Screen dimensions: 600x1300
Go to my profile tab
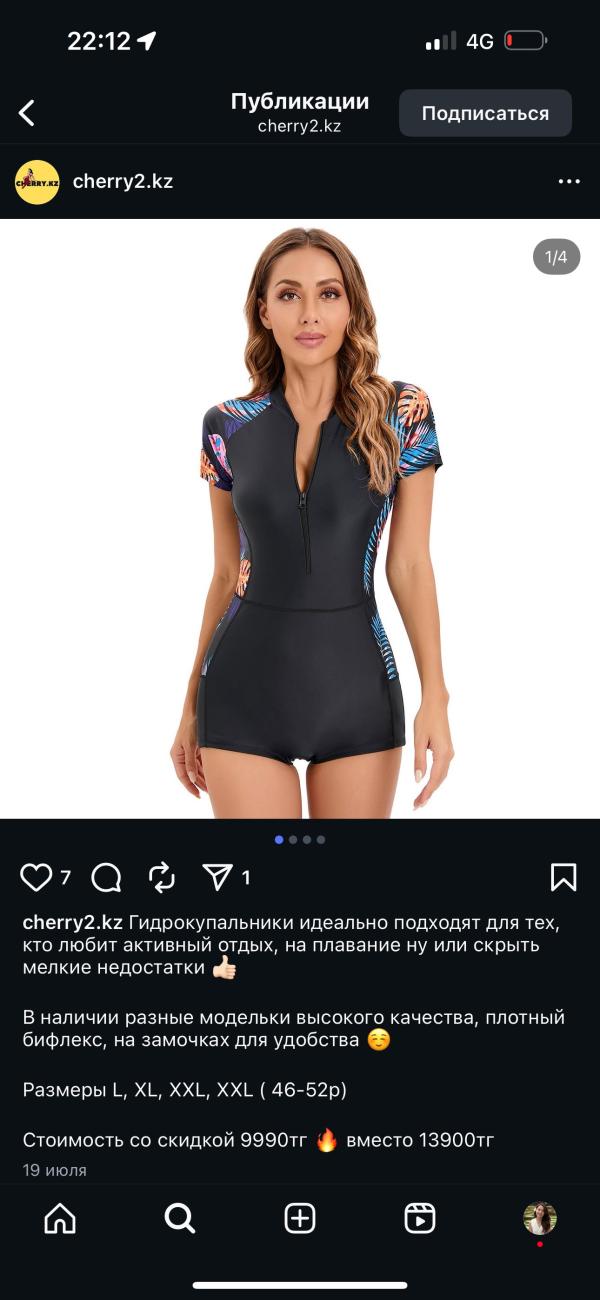(x=540, y=1218)
